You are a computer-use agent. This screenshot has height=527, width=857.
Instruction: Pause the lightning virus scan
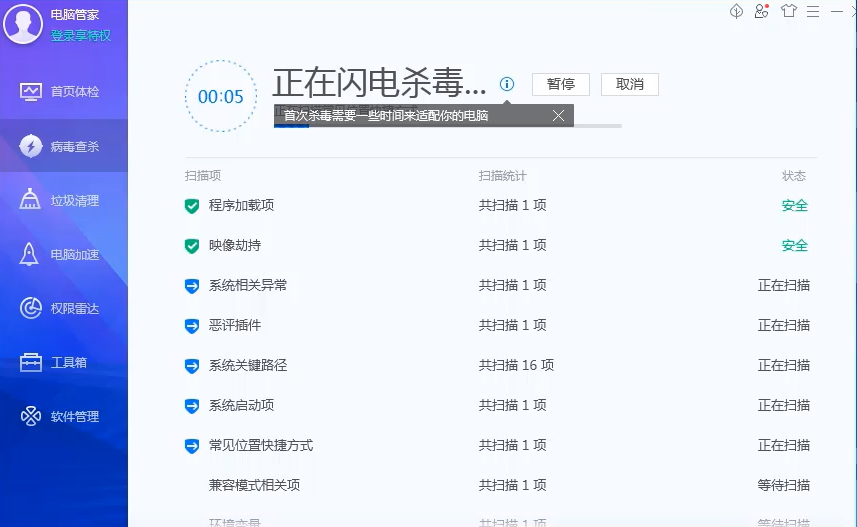tap(560, 84)
